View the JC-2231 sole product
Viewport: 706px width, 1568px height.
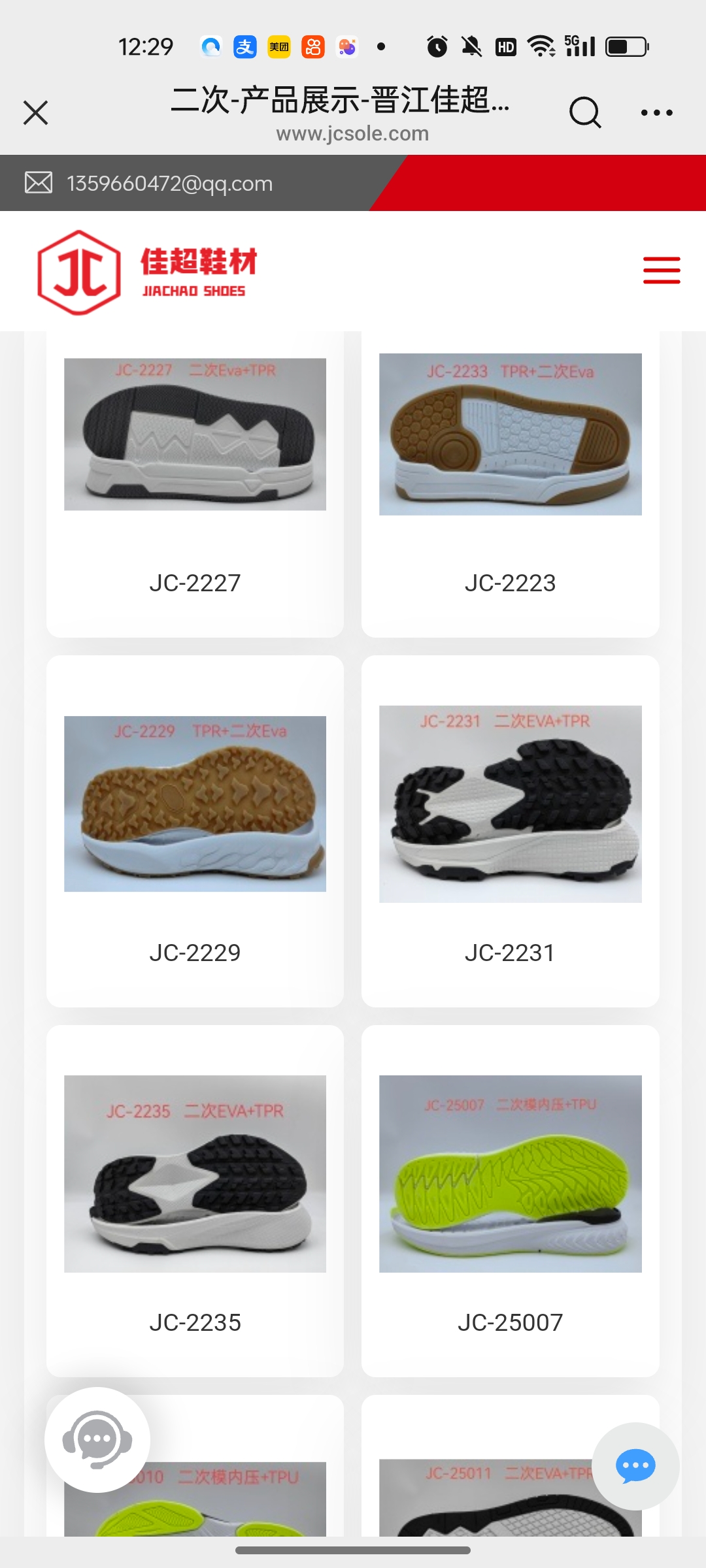point(510,830)
